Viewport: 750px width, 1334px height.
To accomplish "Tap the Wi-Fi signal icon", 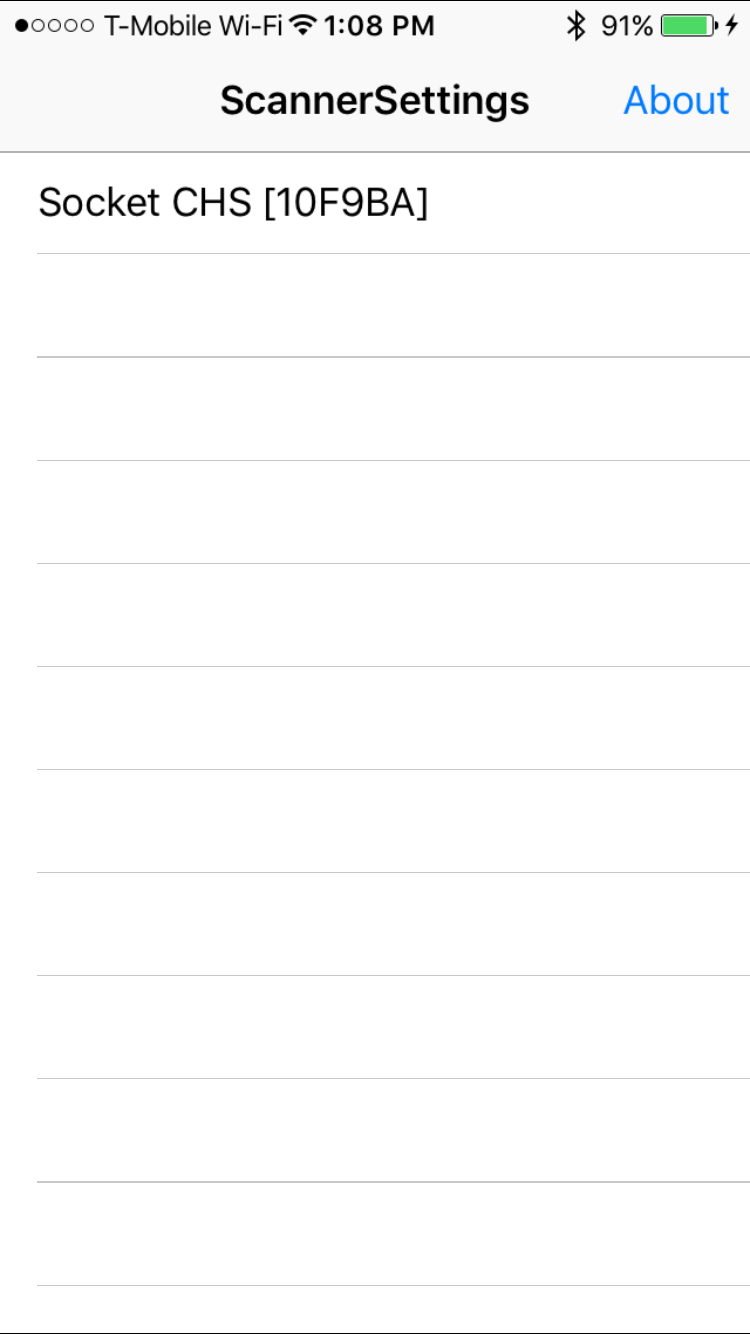I will tap(305, 27).
